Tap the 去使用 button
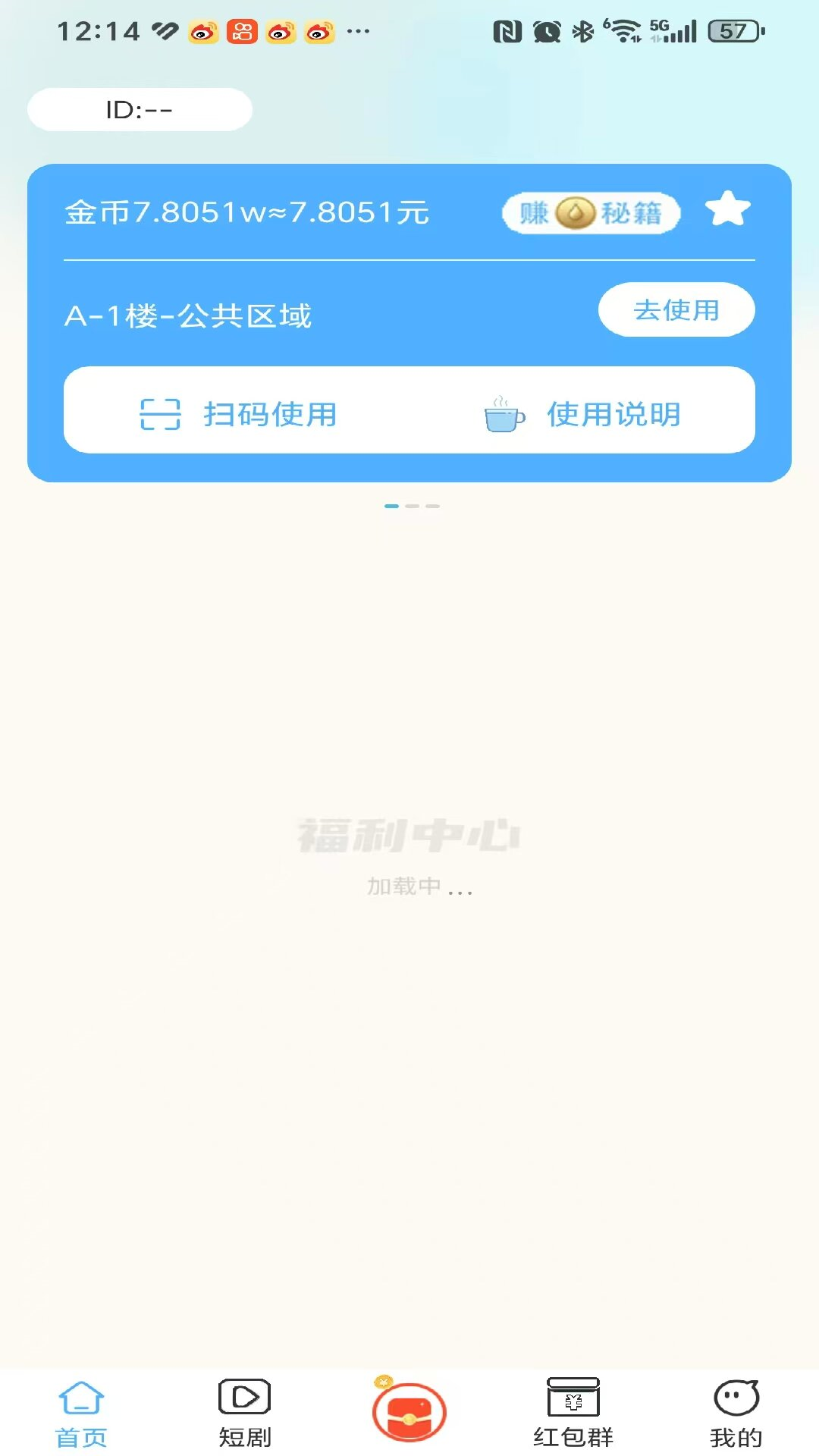The image size is (819, 1456). tap(676, 309)
